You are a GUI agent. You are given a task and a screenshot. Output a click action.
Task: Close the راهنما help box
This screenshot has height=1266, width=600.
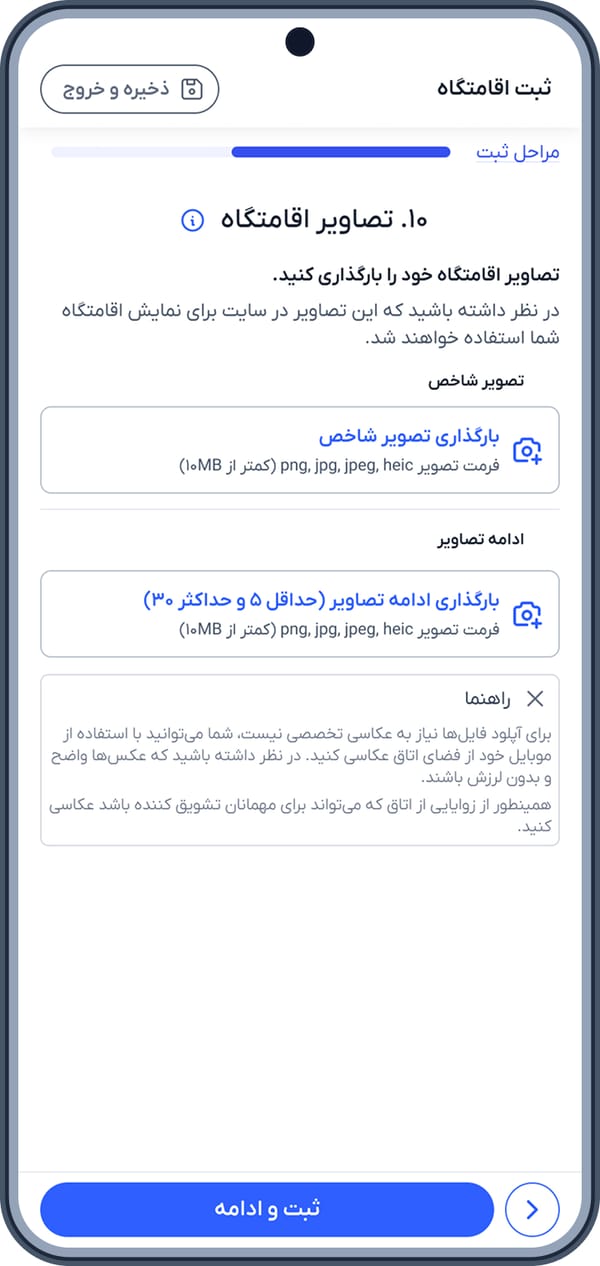(x=535, y=698)
